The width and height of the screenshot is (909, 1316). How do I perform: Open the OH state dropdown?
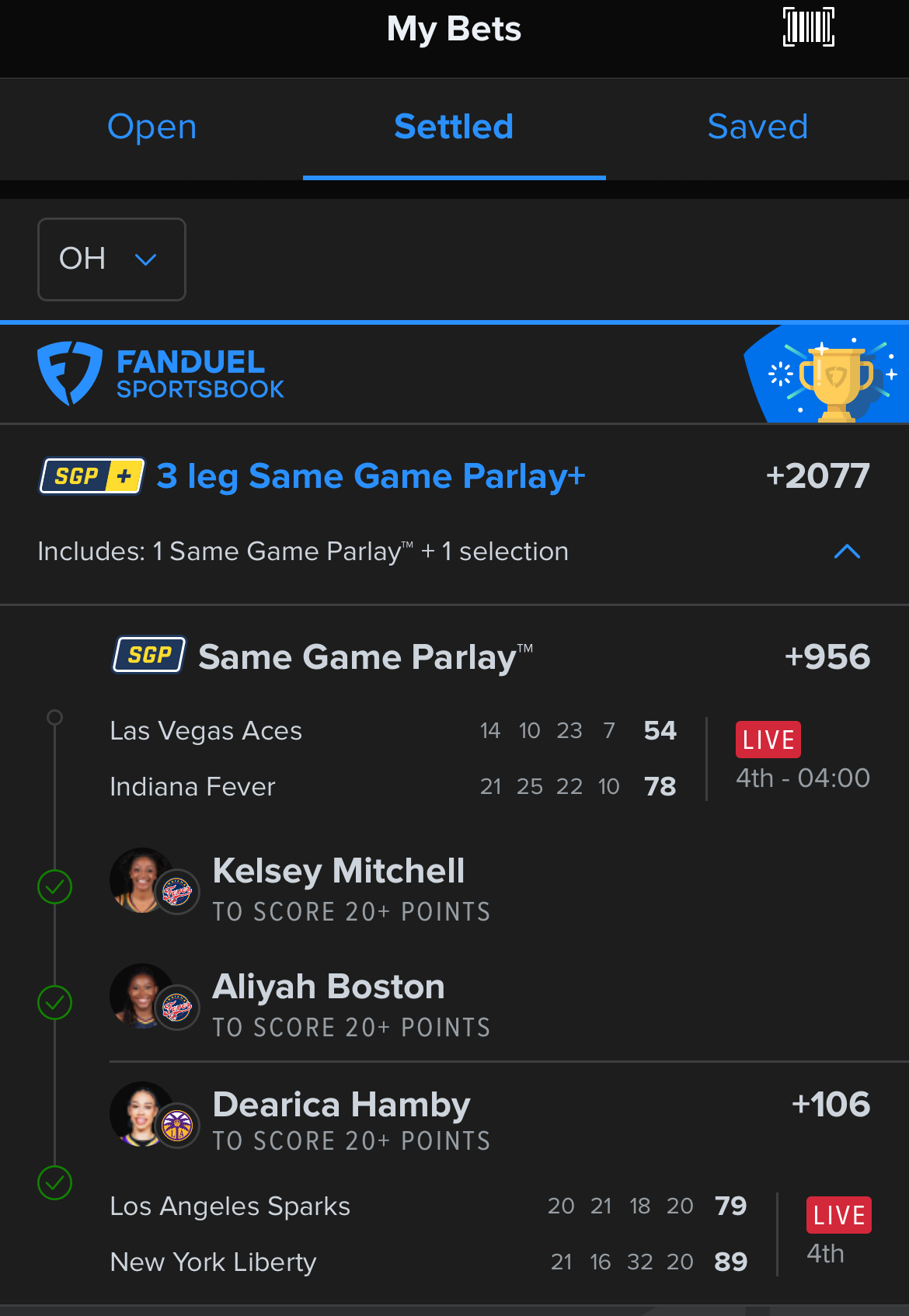(x=111, y=259)
